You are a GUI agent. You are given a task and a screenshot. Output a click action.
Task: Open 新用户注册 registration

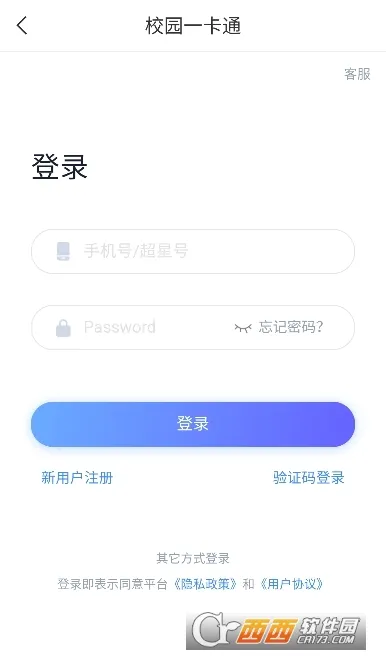coord(77,478)
